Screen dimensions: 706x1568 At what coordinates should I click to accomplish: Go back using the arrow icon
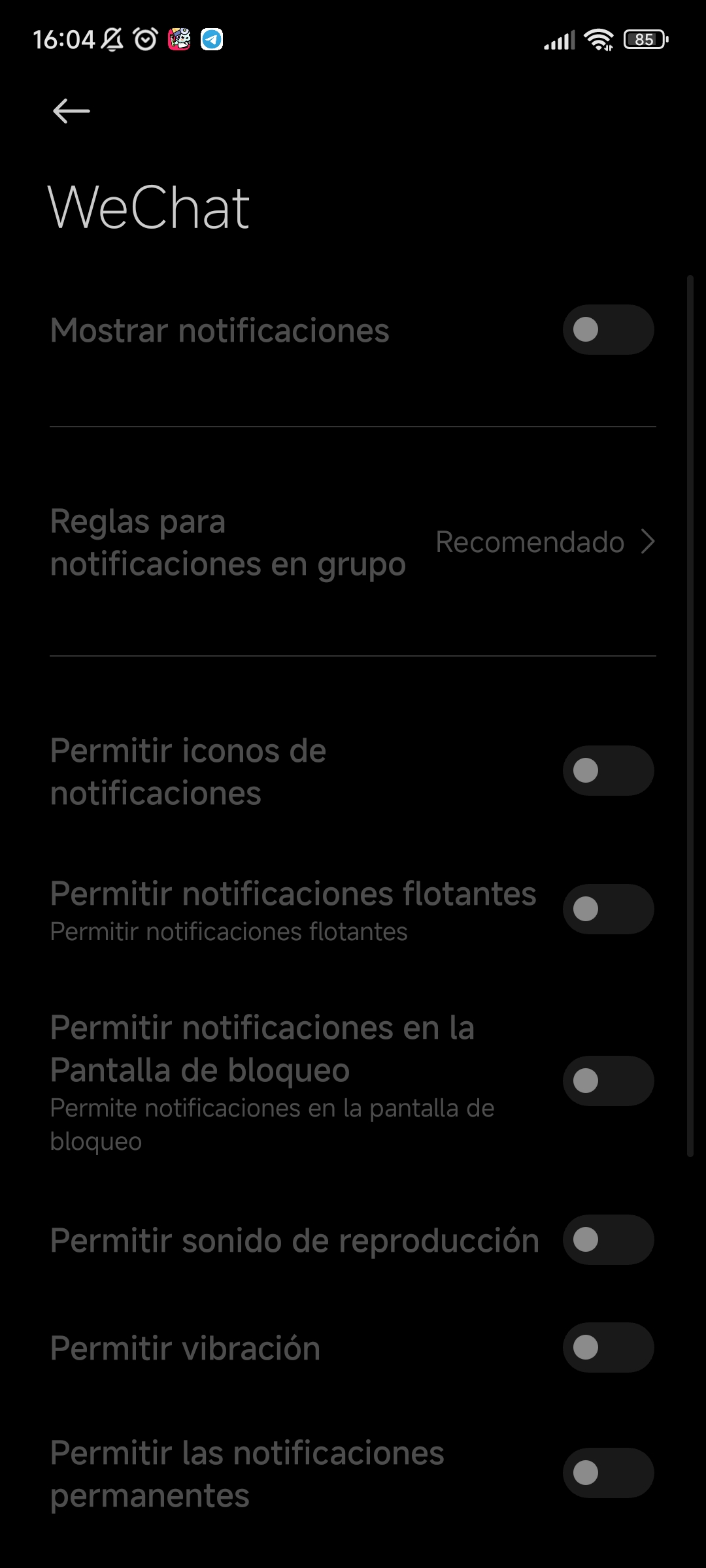(x=71, y=111)
